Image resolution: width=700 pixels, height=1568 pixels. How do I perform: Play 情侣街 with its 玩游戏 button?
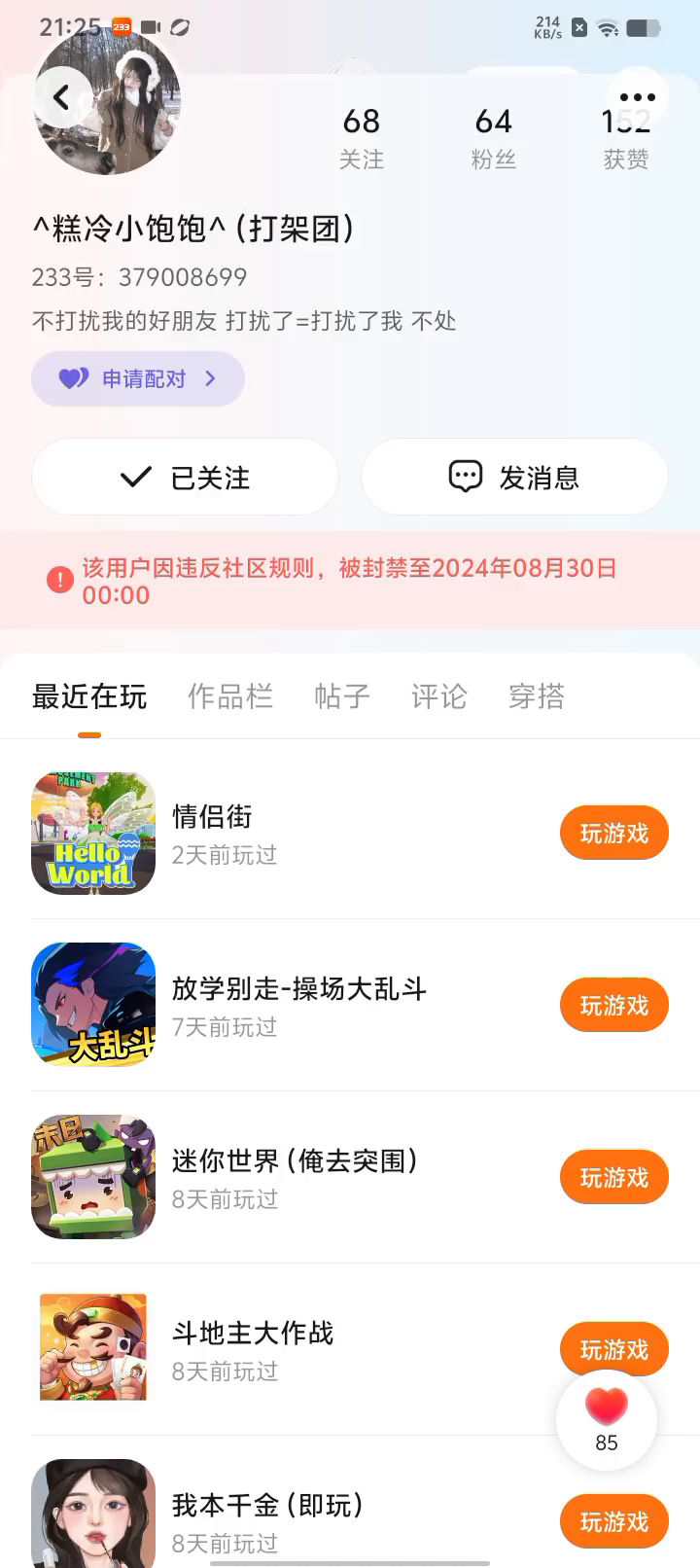[x=613, y=834]
